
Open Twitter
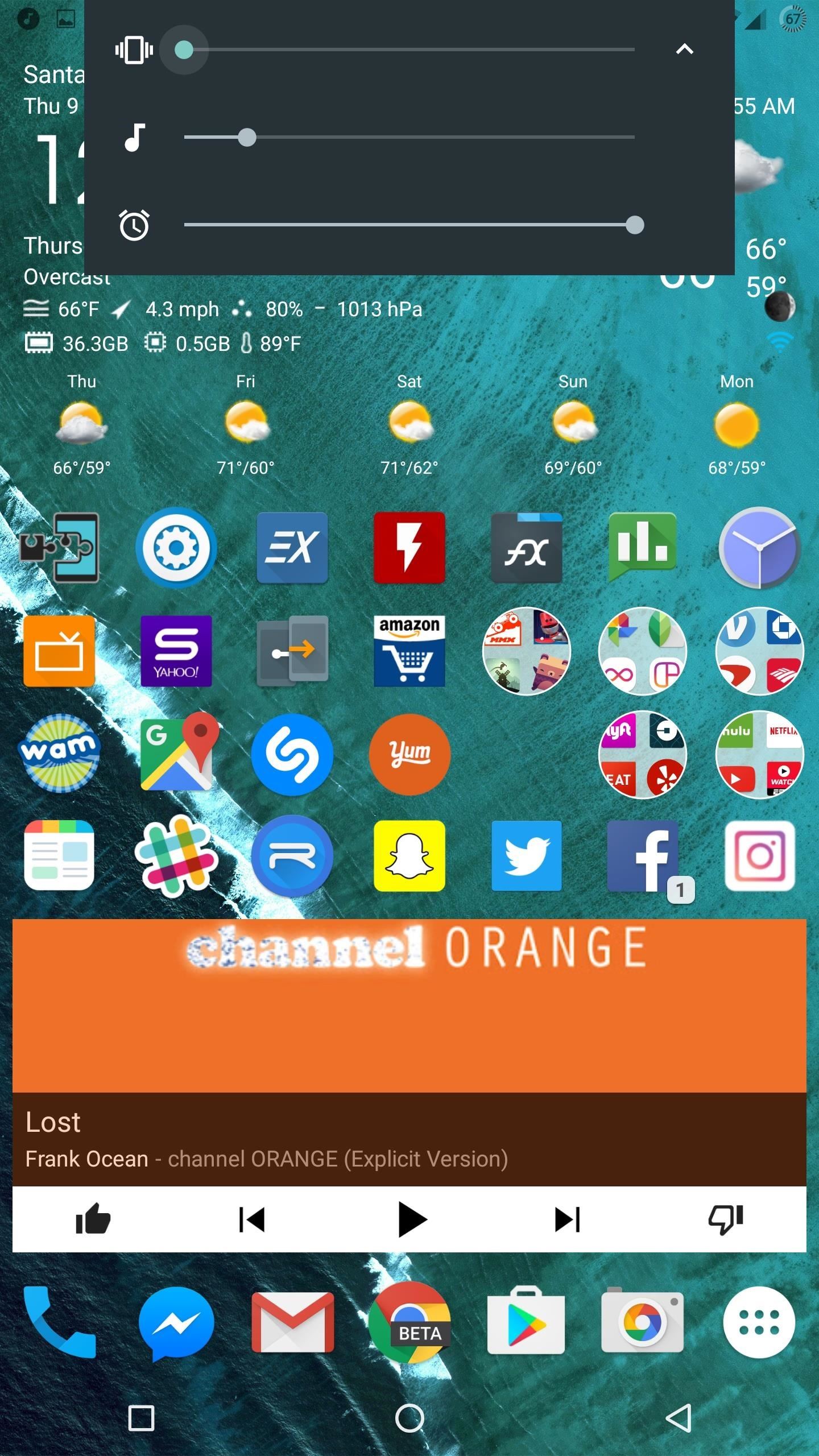click(x=526, y=855)
